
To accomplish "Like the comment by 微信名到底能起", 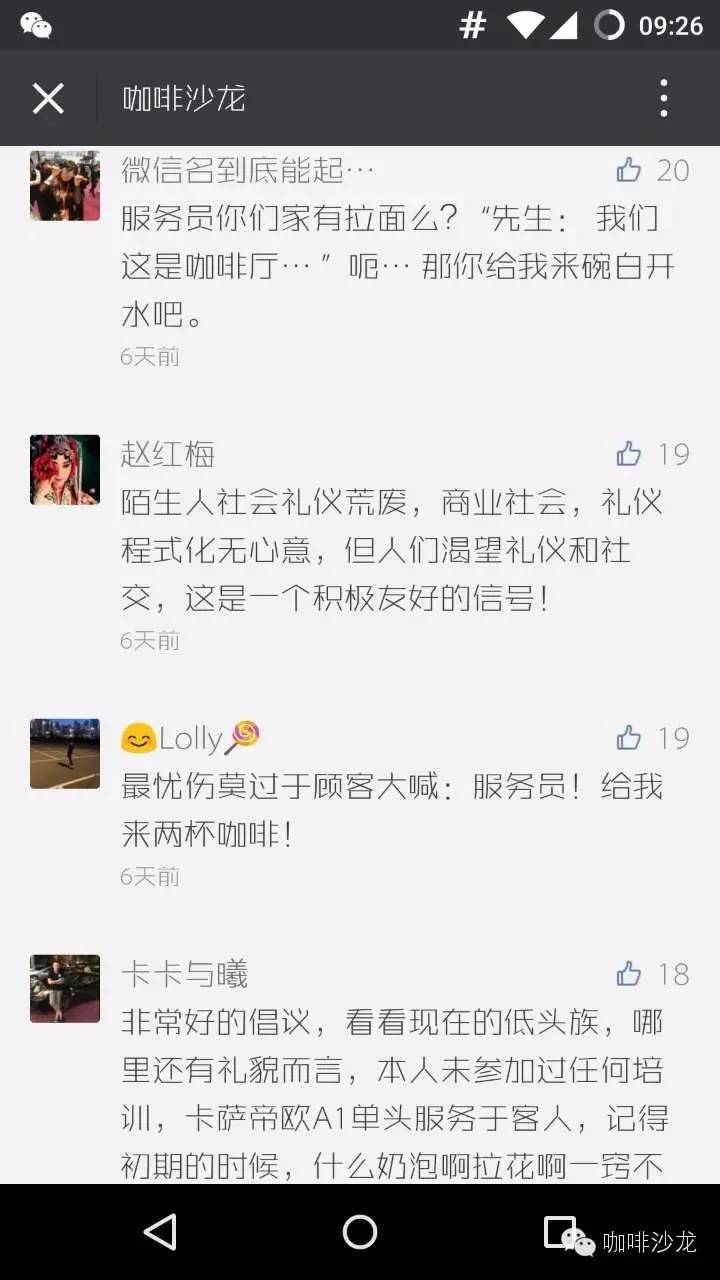I will point(629,170).
